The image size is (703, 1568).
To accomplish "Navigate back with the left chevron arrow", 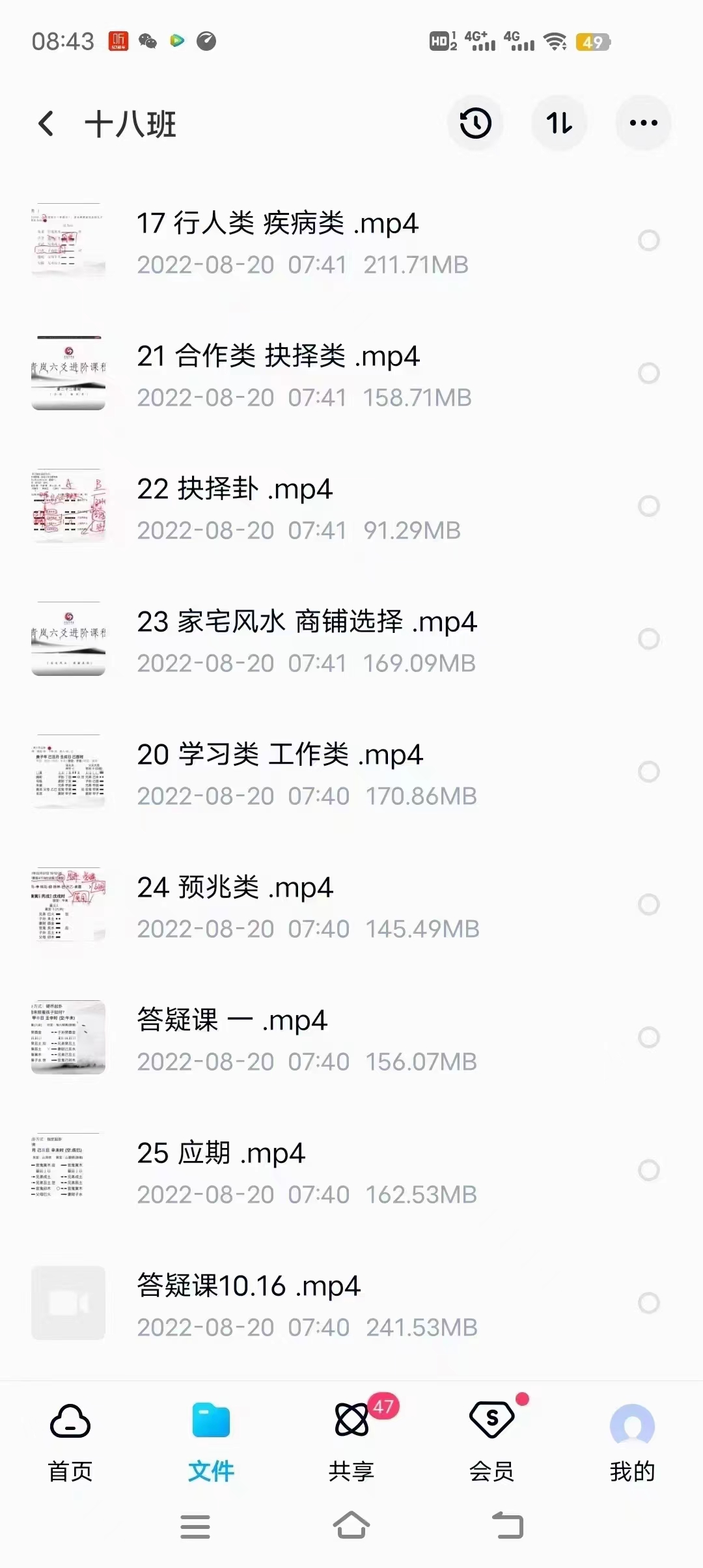I will click(46, 123).
